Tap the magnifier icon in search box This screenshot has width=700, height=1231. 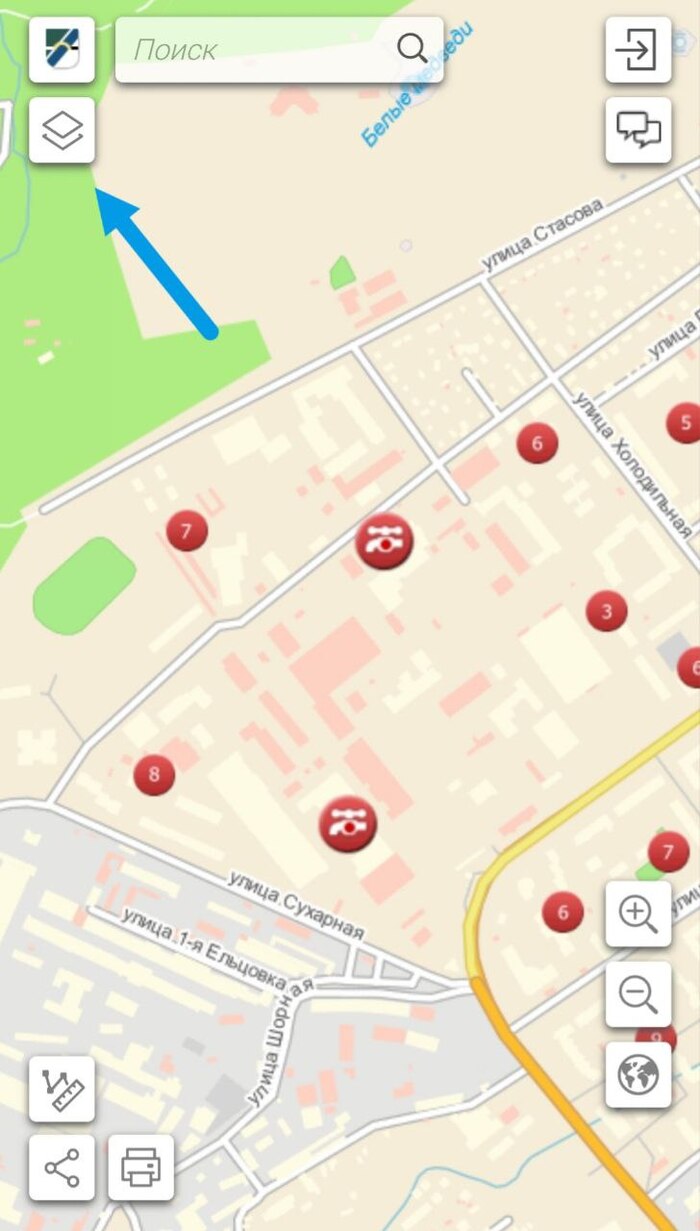click(412, 48)
